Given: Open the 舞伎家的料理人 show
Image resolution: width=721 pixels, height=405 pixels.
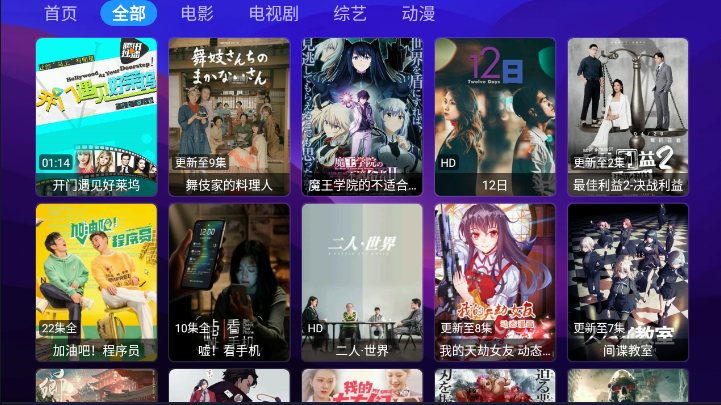Looking at the screenshot, I should (x=229, y=116).
